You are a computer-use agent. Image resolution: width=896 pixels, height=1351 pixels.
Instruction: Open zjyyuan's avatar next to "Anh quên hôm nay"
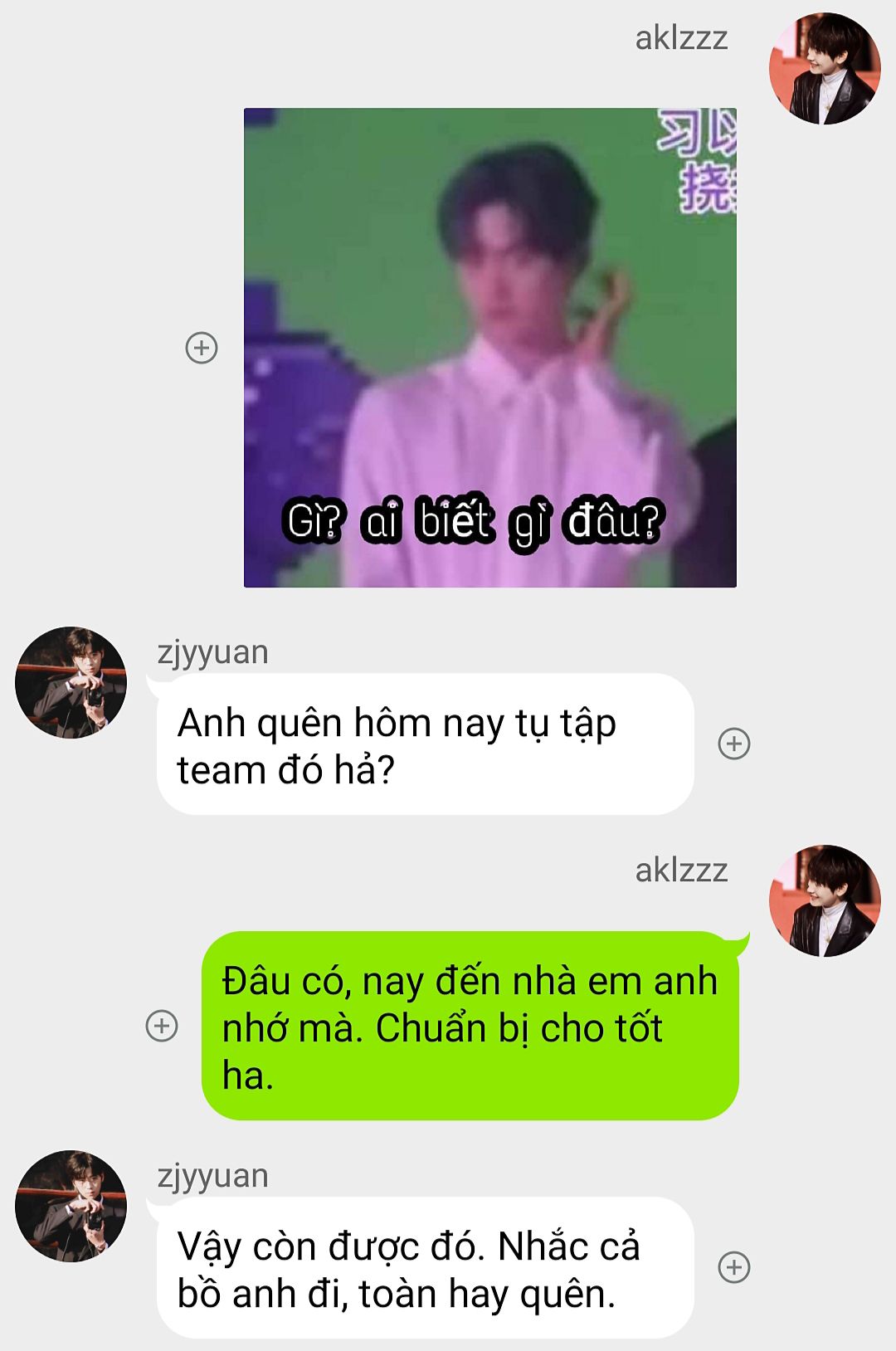tap(71, 682)
